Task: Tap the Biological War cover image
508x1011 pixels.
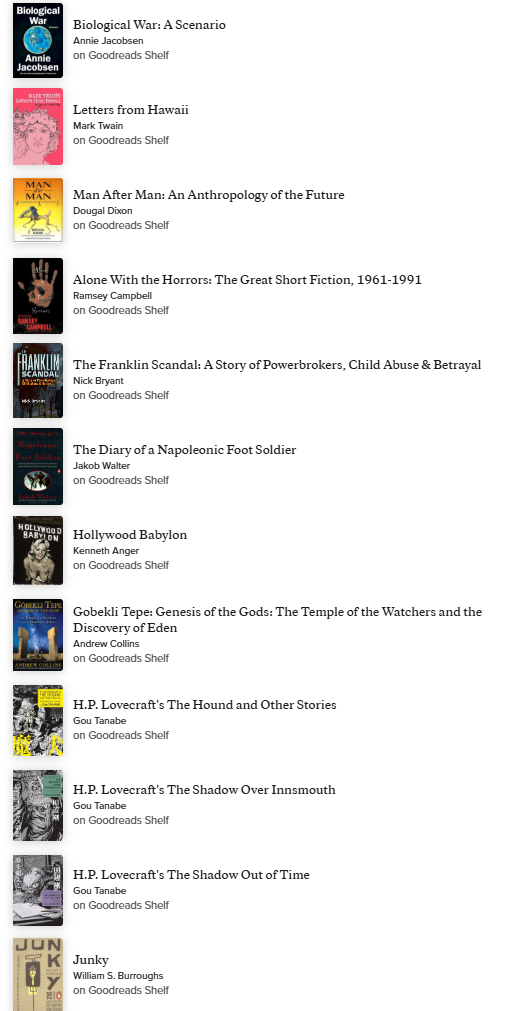Action: pos(38,40)
